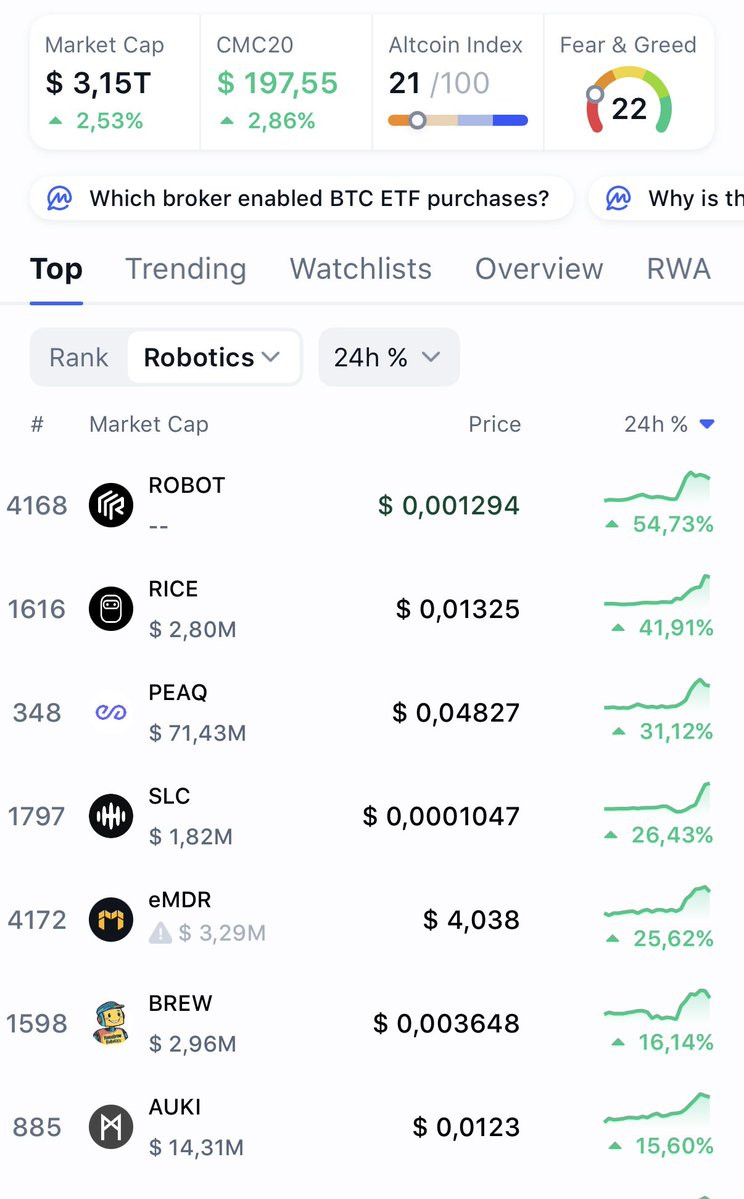This screenshot has width=744, height=1199.
Task: Open the eMDR coin details
Action: pyautogui.click(x=372, y=920)
